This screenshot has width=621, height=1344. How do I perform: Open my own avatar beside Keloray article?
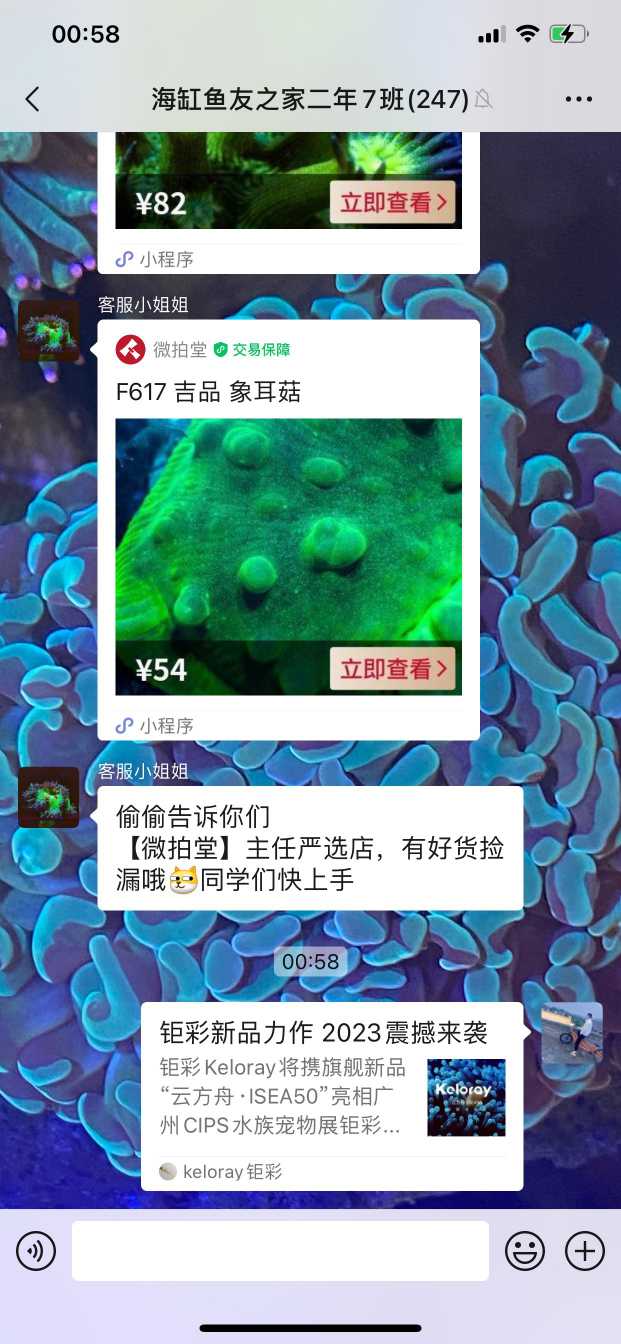[x=572, y=1033]
